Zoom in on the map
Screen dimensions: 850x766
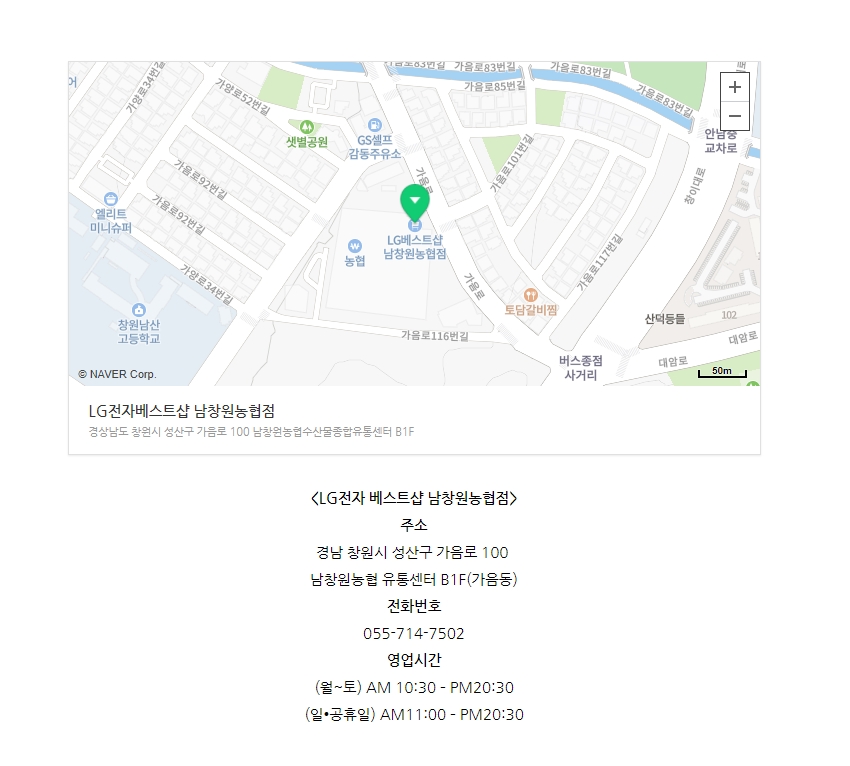735,87
